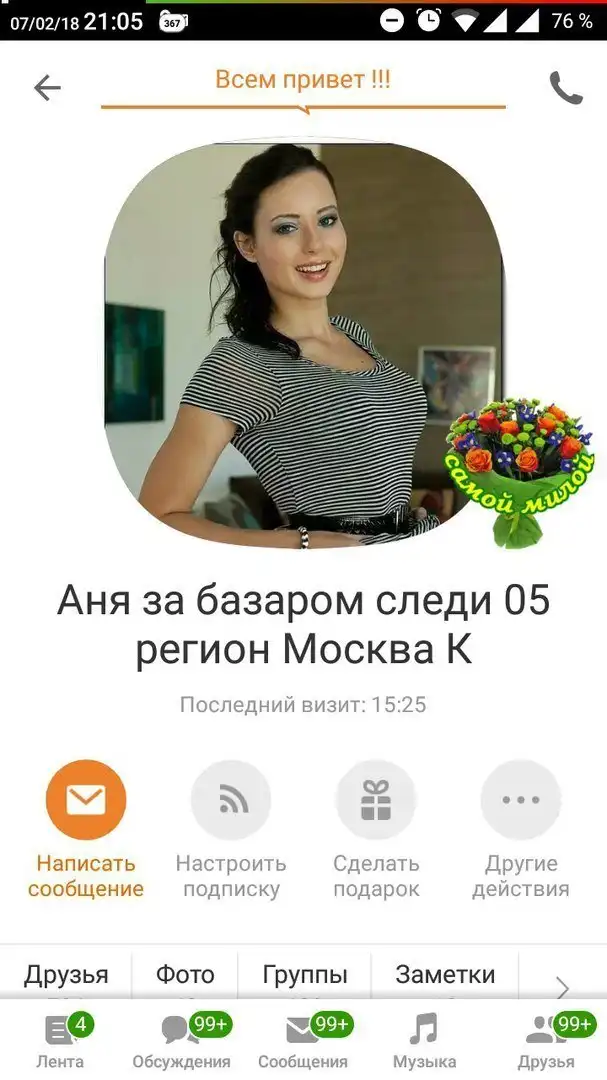The width and height of the screenshot is (607, 1080).
Task: Open the profile photo
Action: 304,345
